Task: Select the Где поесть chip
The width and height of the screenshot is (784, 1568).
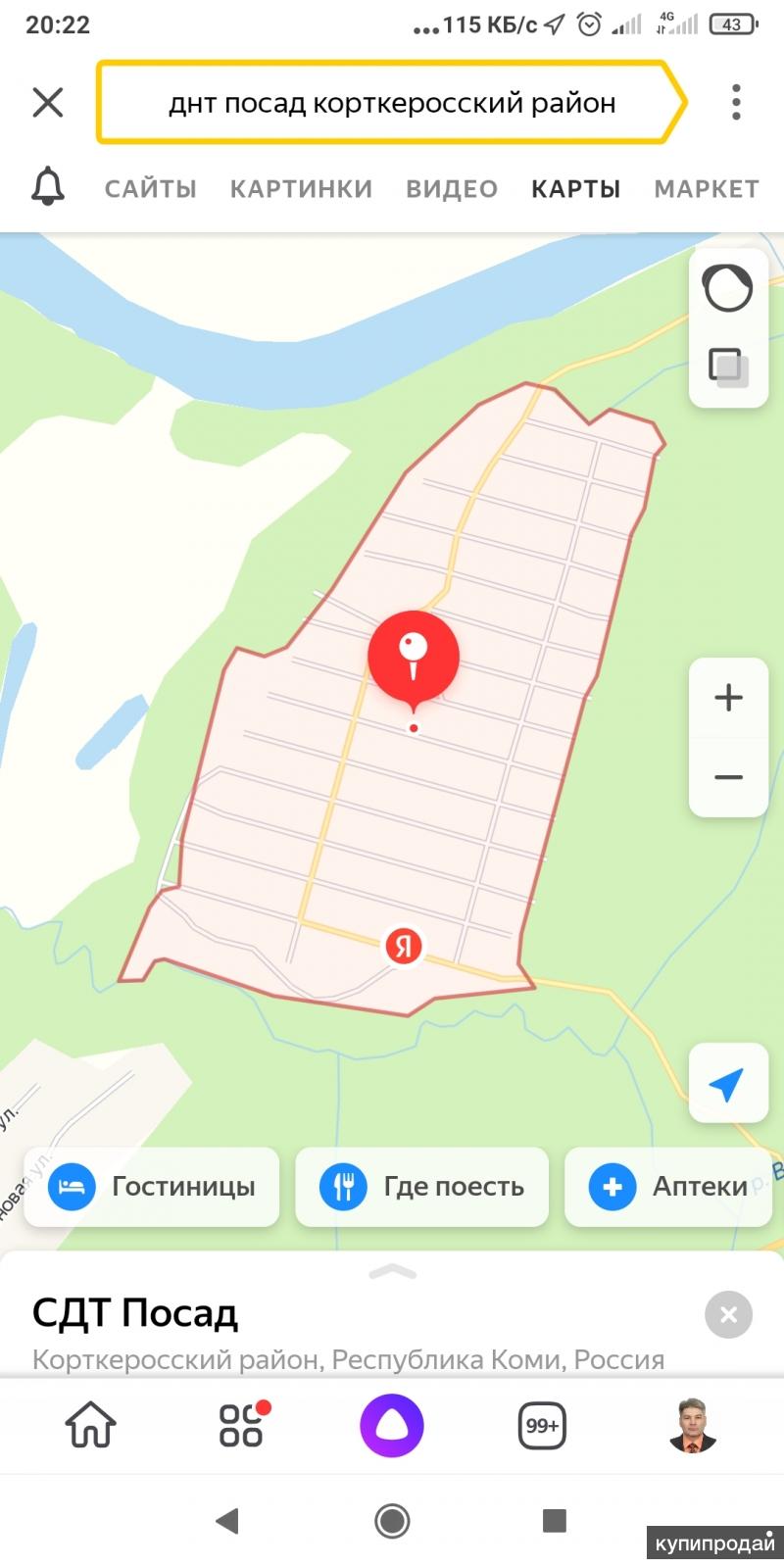Action: pyautogui.click(x=421, y=1187)
